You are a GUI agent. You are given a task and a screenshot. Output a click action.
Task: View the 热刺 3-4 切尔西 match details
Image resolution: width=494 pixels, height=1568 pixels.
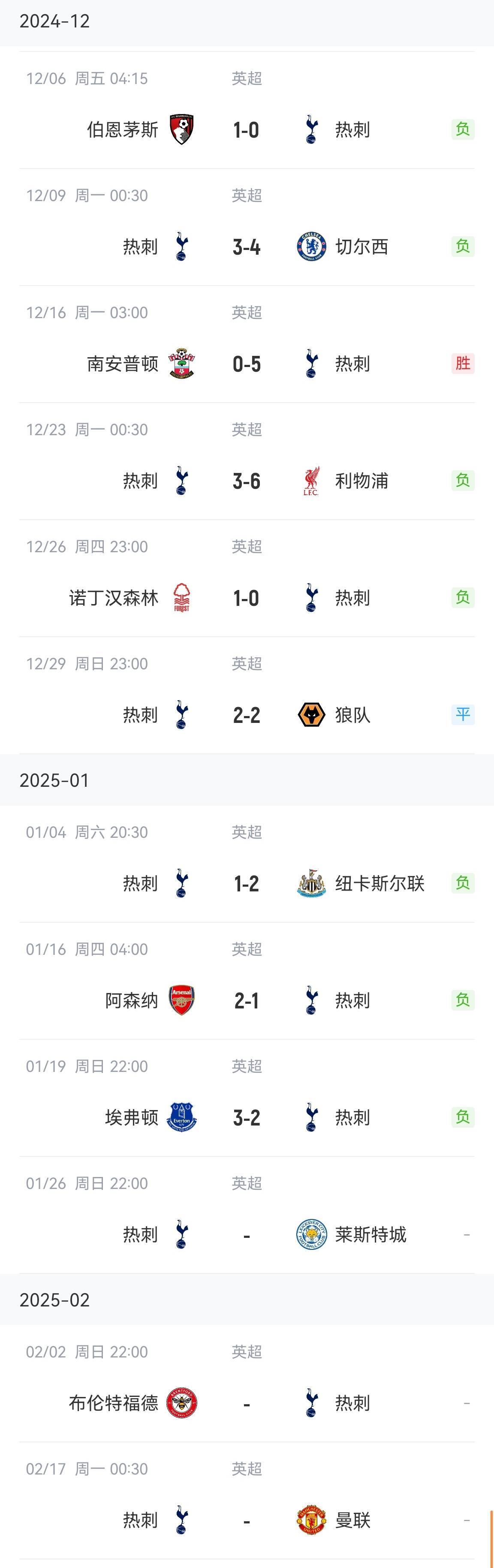246,247
